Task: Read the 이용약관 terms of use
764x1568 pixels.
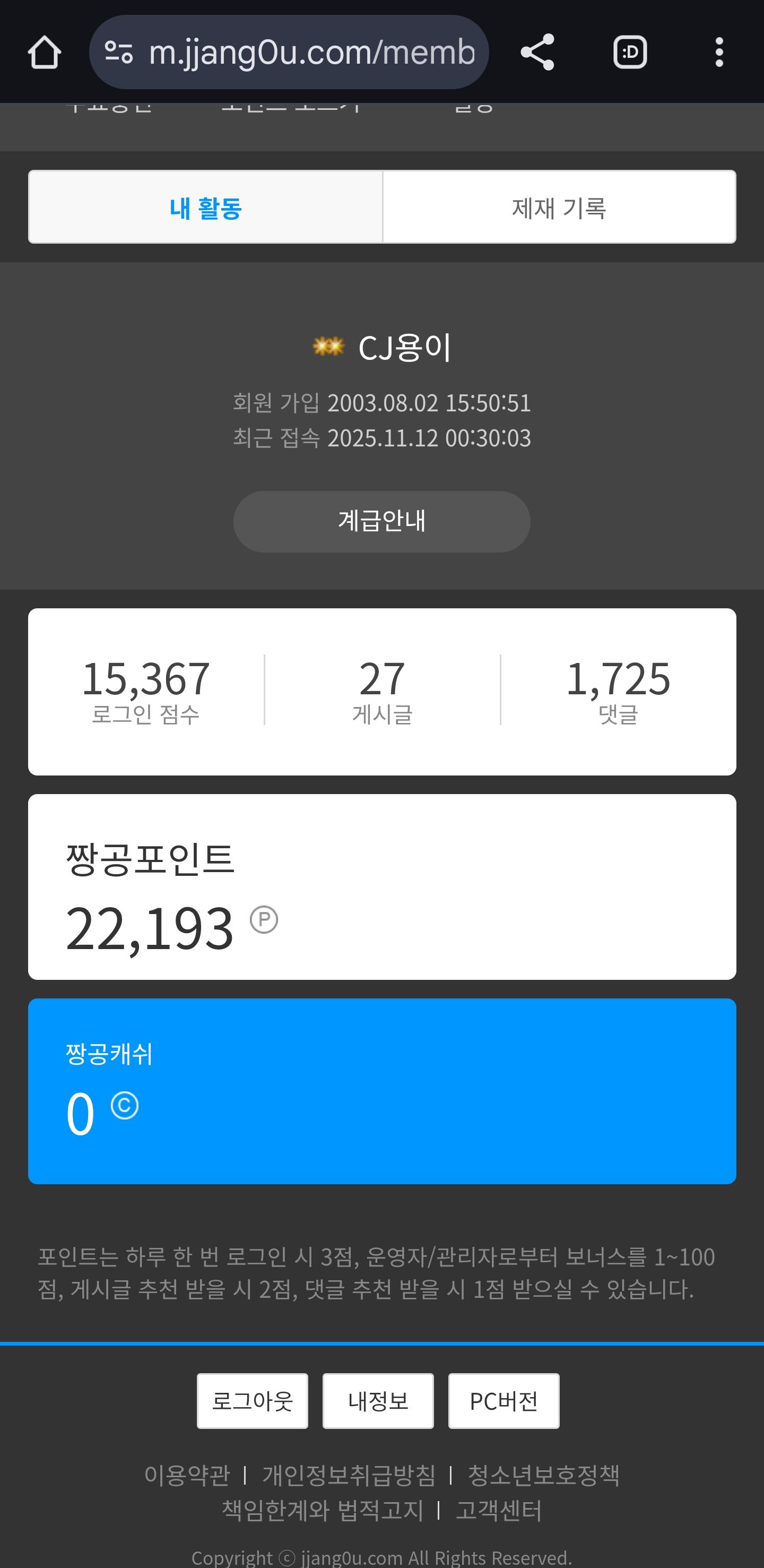Action: (187, 1475)
